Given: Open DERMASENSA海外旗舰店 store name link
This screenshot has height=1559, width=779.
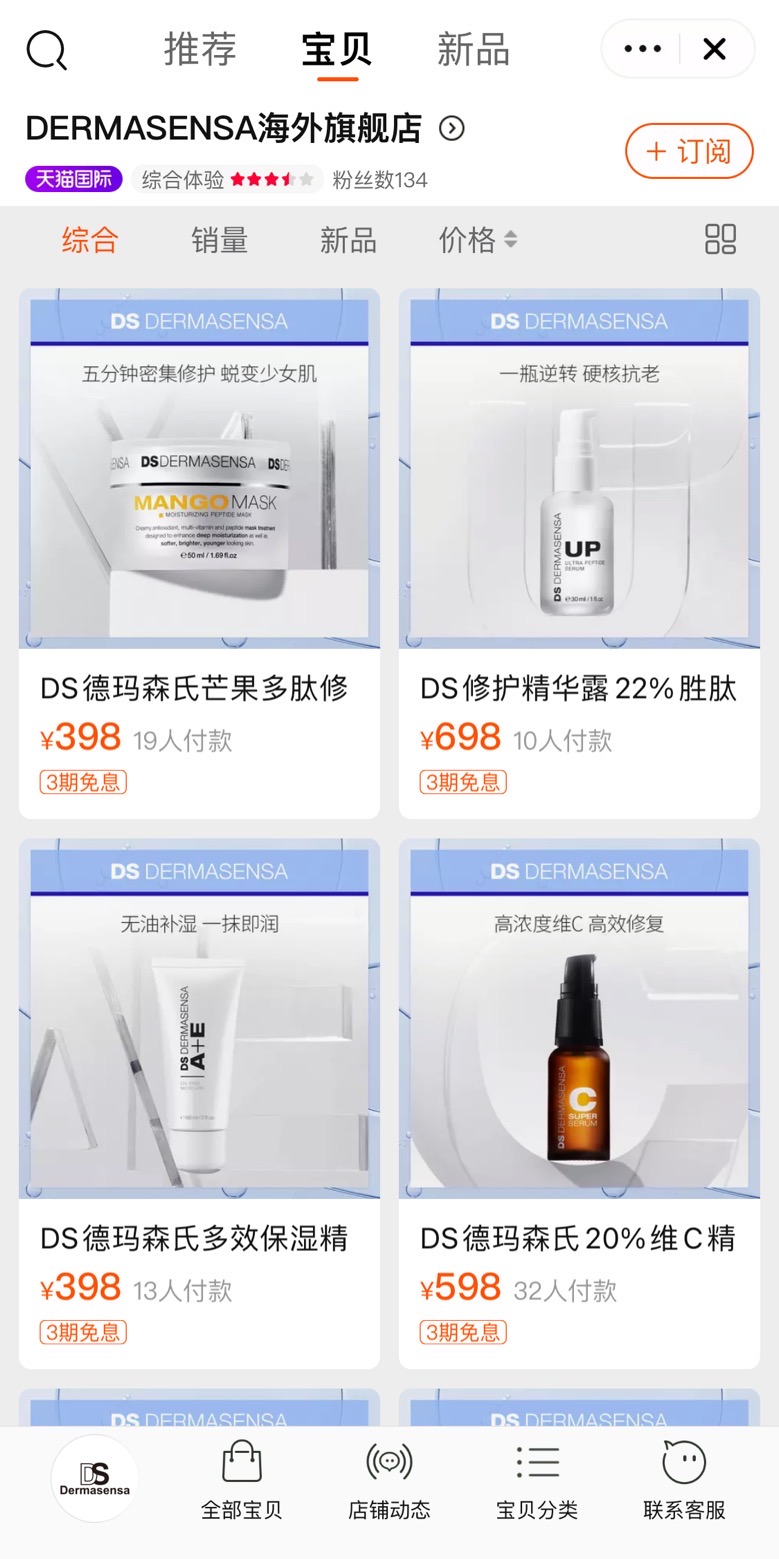Looking at the screenshot, I should point(210,128).
